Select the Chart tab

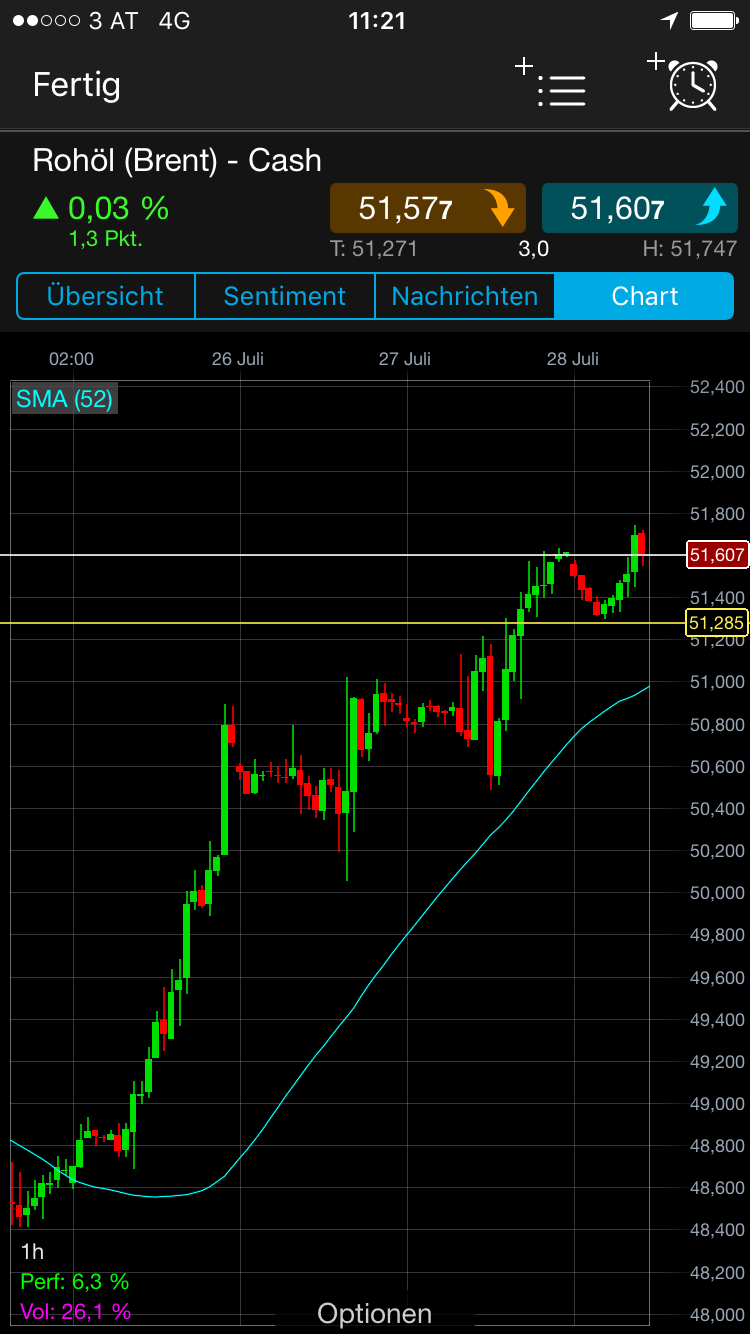[x=645, y=296]
